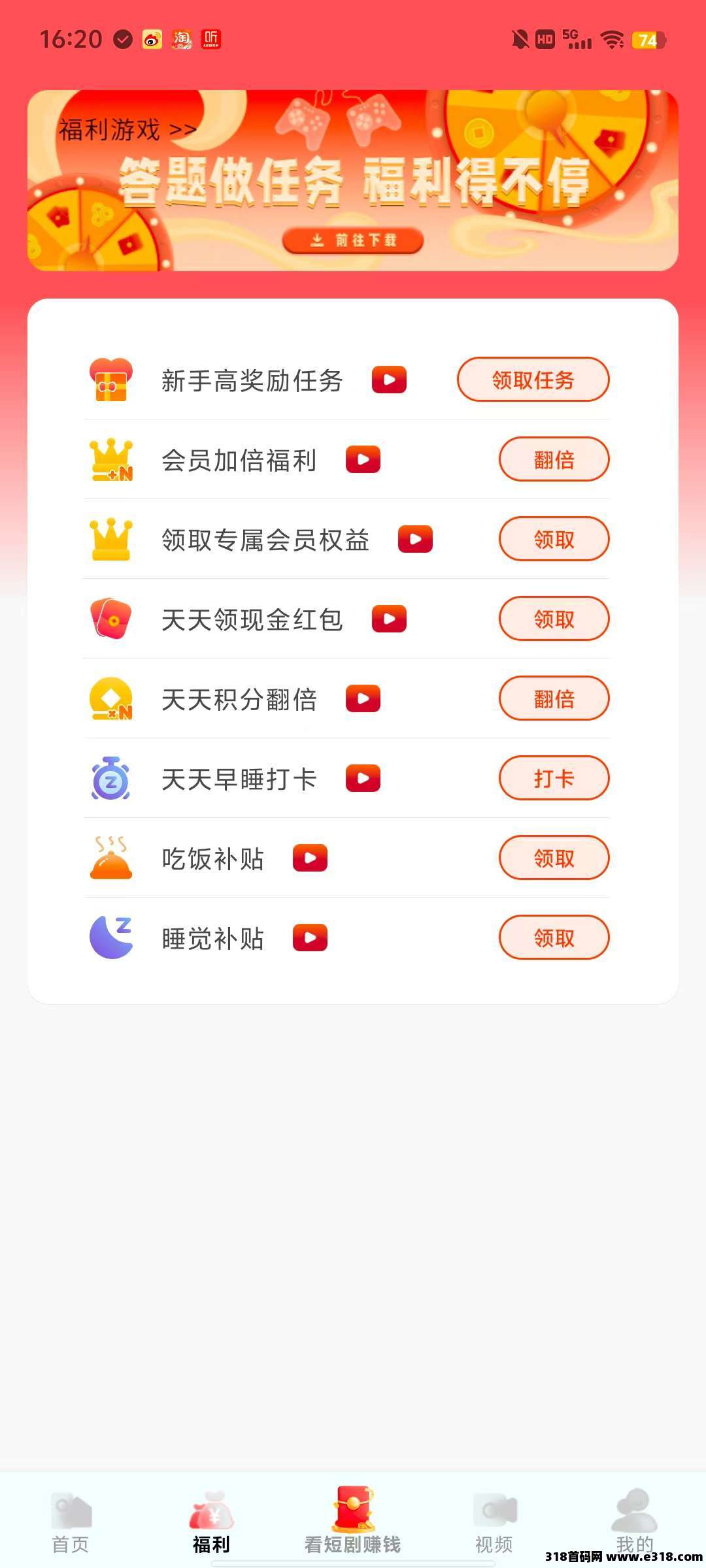This screenshot has height=1568, width=706.
Task: Play video guide beside 天天积分翻倍
Action: pos(363,698)
